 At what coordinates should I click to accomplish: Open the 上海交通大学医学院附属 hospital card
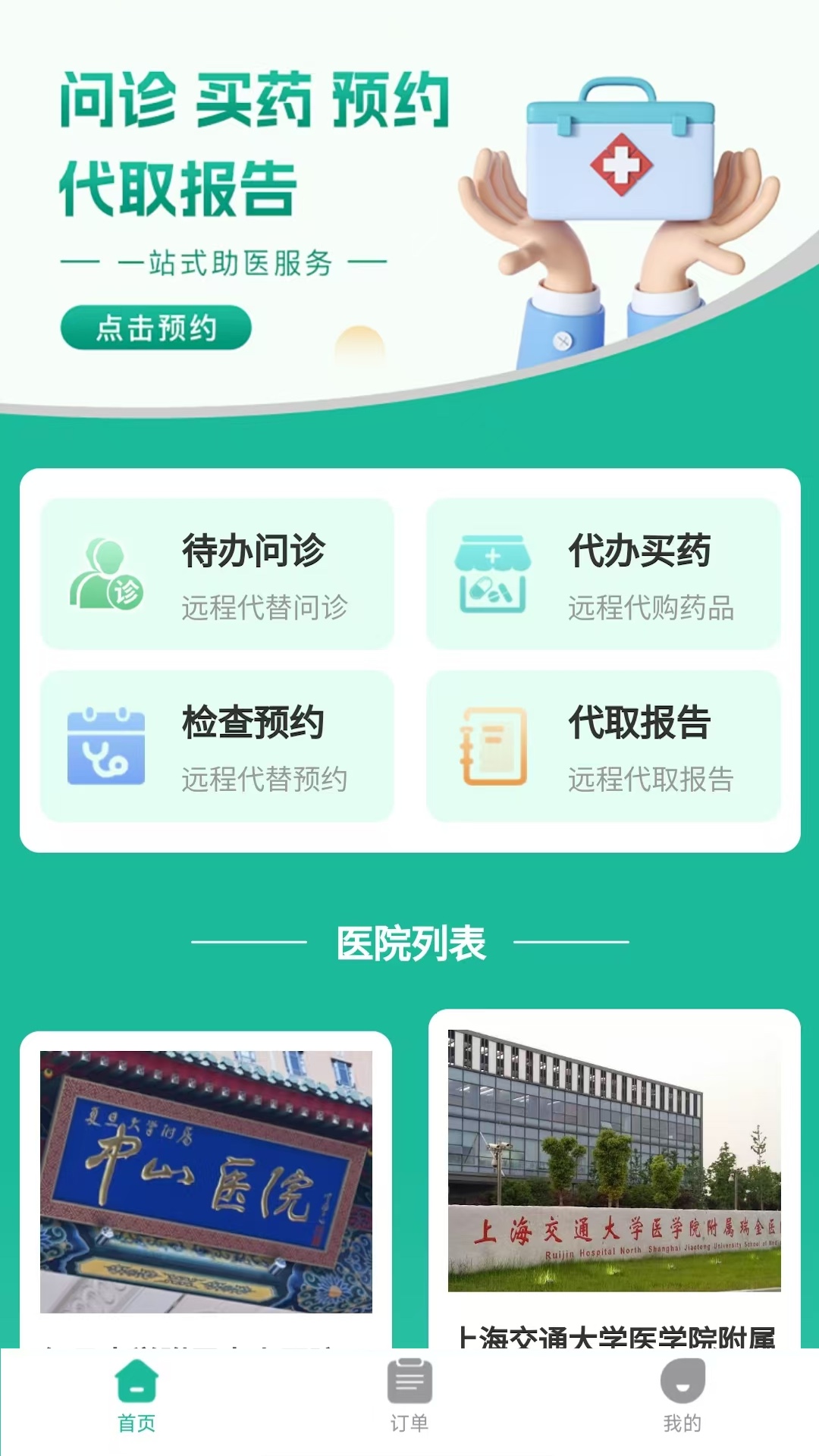[x=614, y=1178]
